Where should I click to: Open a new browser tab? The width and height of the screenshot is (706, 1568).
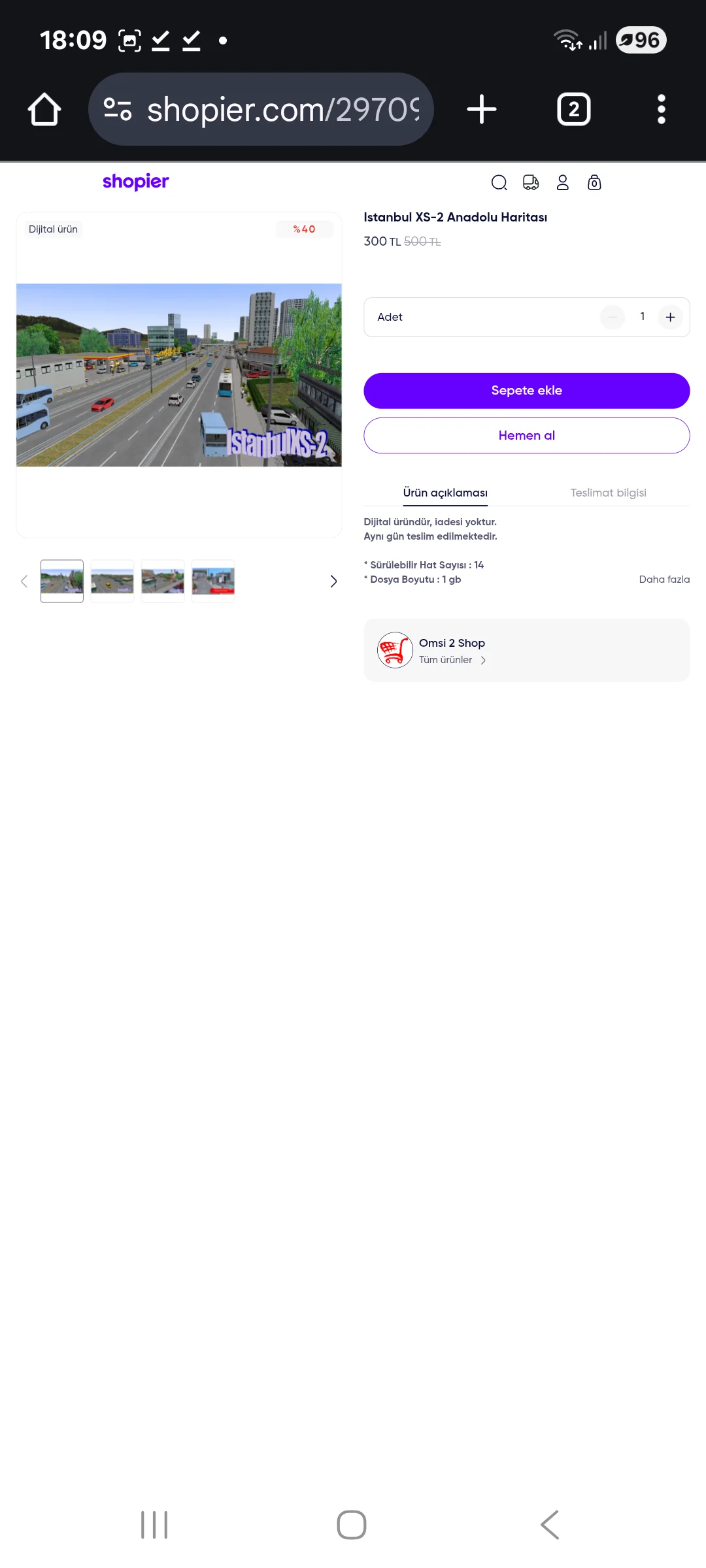482,109
